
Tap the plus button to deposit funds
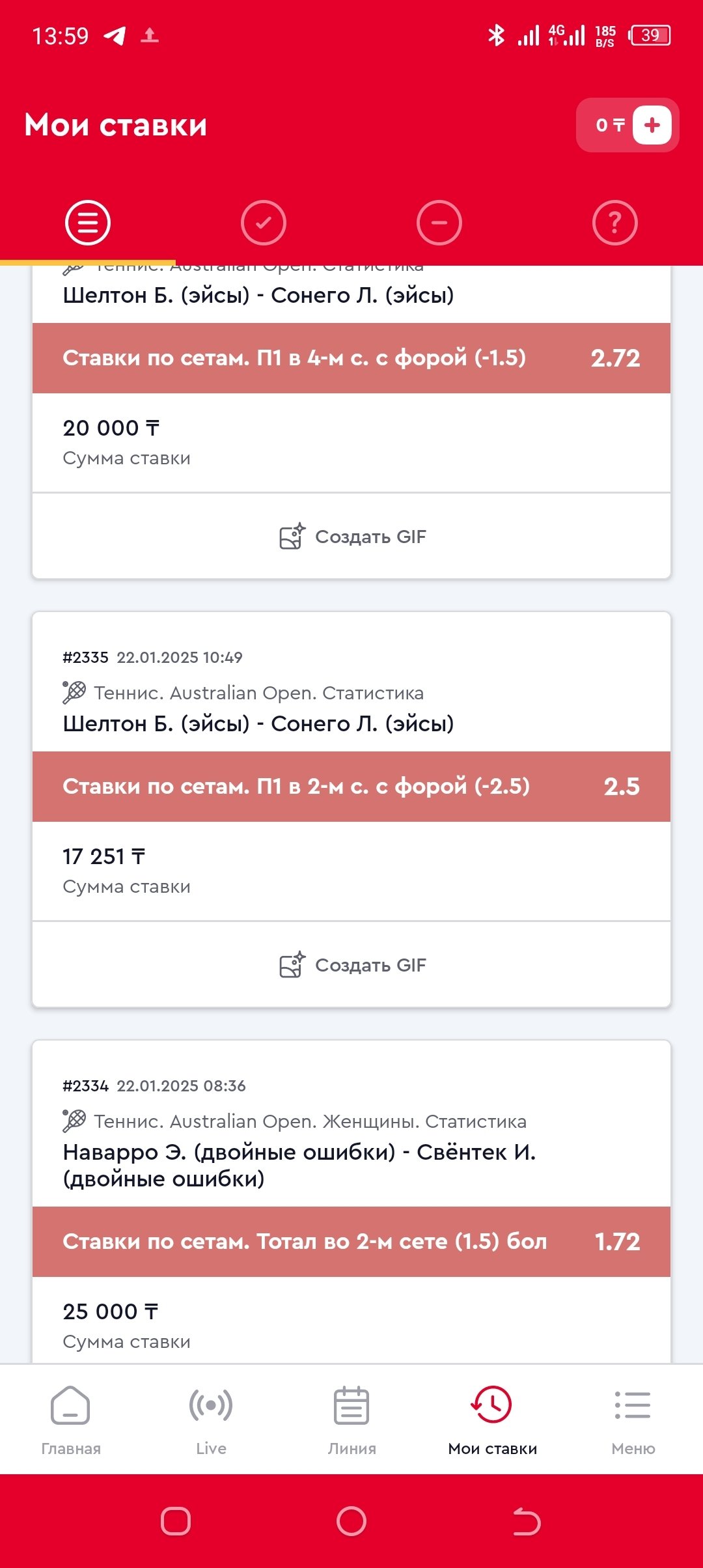tap(652, 125)
